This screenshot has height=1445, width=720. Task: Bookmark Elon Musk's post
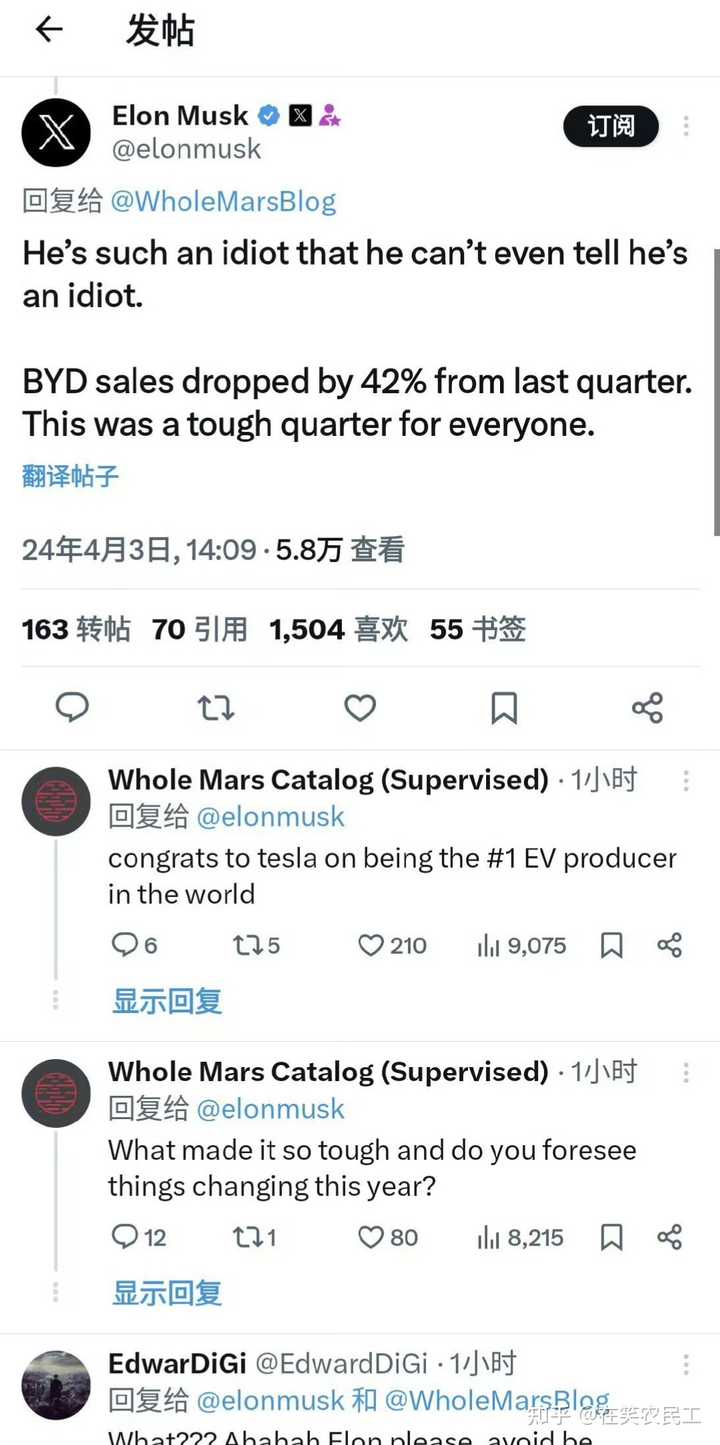(504, 708)
